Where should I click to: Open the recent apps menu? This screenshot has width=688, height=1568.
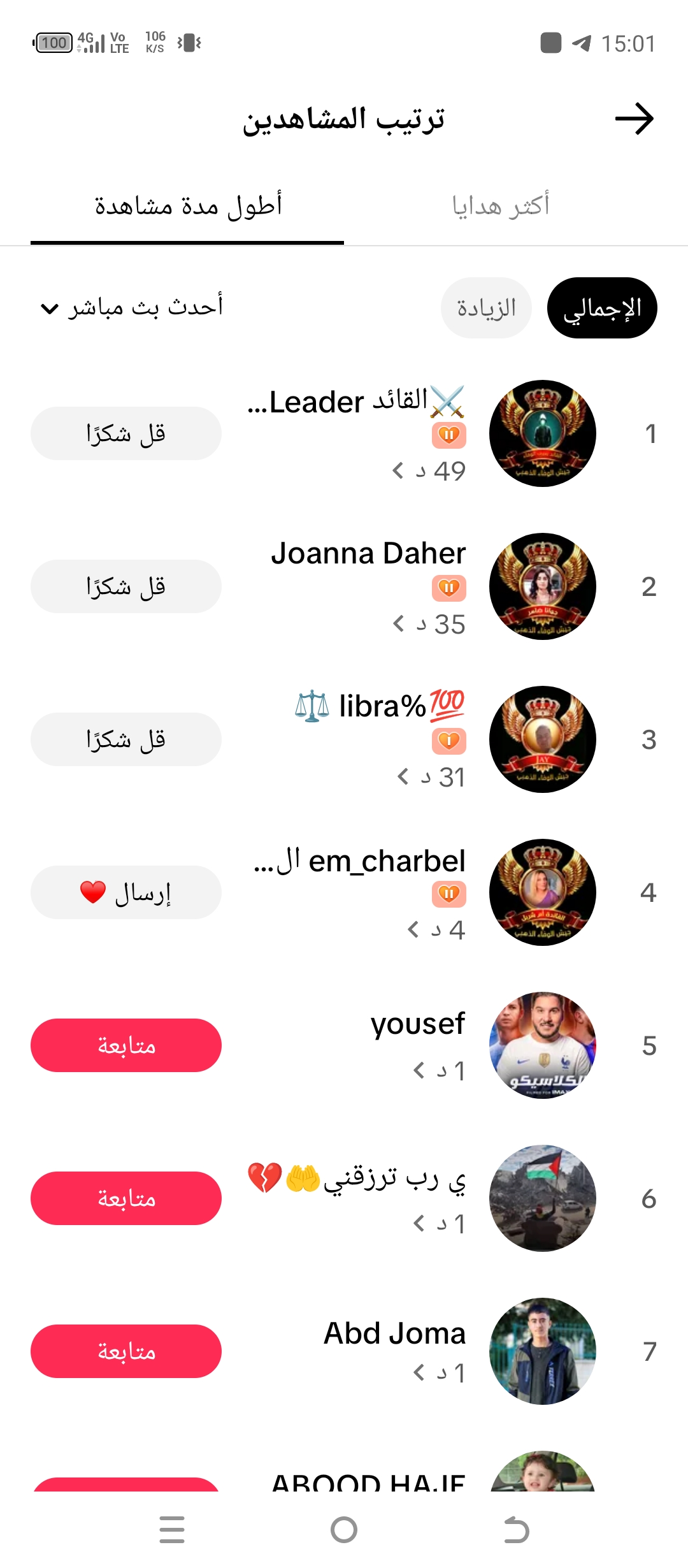coord(172,1530)
